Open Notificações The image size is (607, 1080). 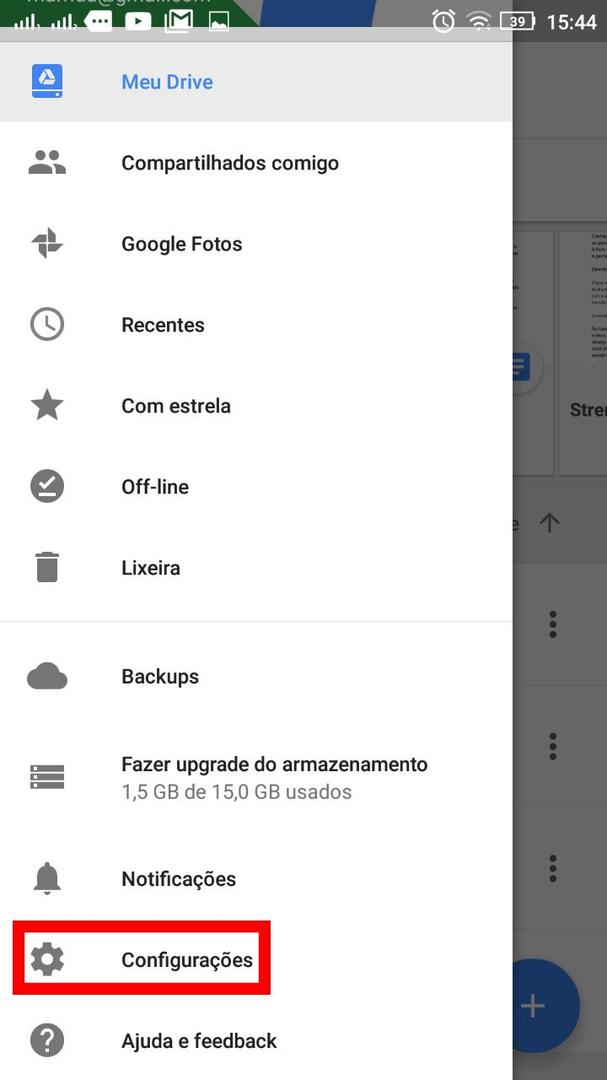(x=256, y=879)
